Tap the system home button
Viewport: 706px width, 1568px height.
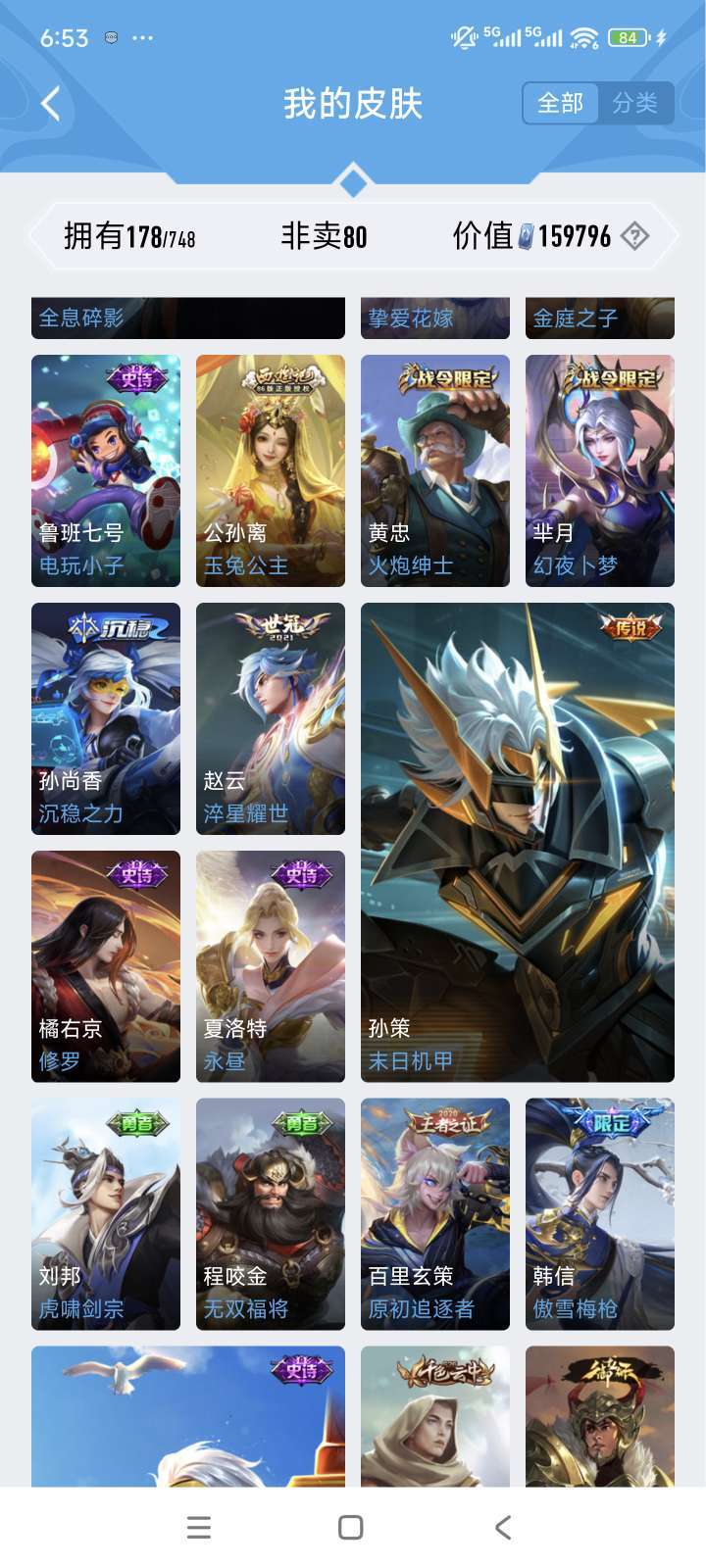[x=351, y=1527]
